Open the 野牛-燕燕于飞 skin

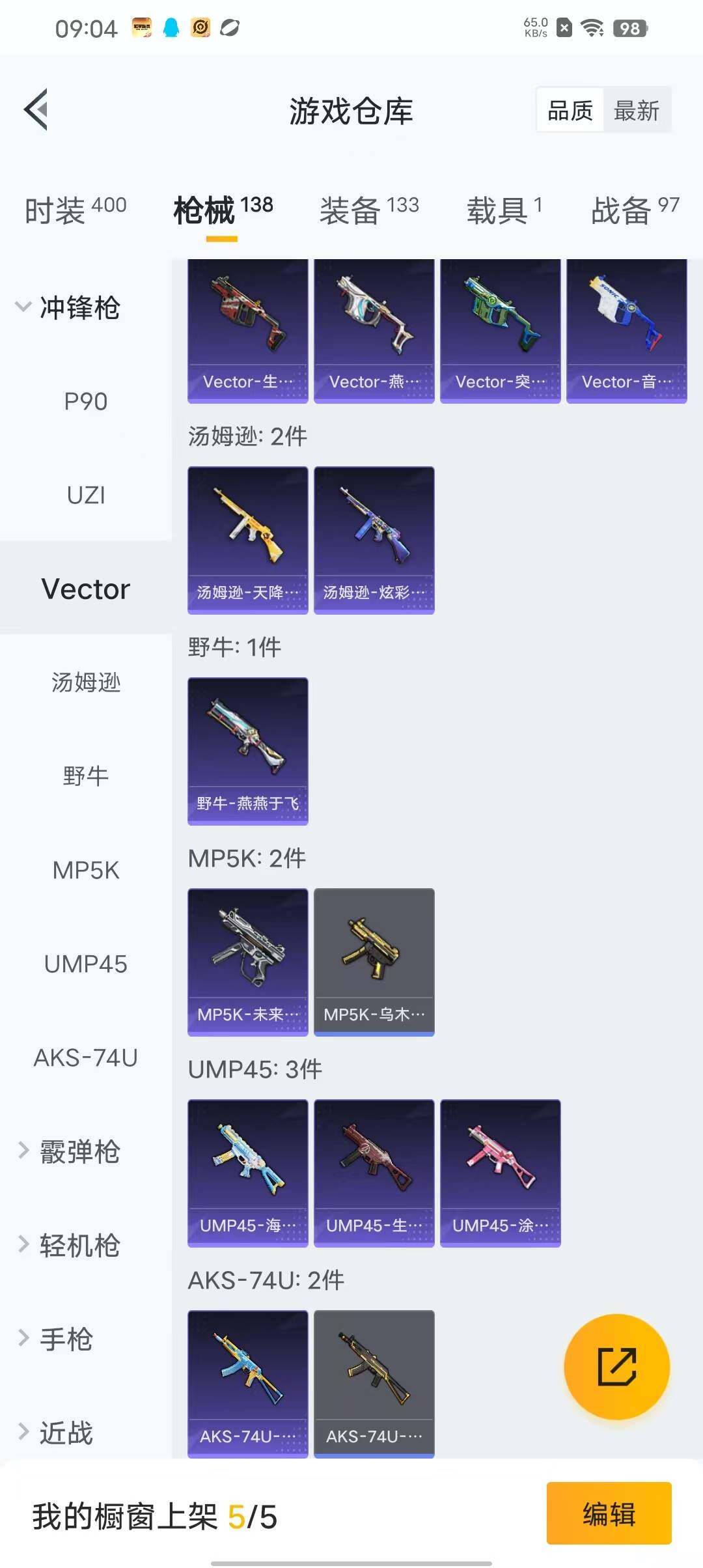pos(247,751)
